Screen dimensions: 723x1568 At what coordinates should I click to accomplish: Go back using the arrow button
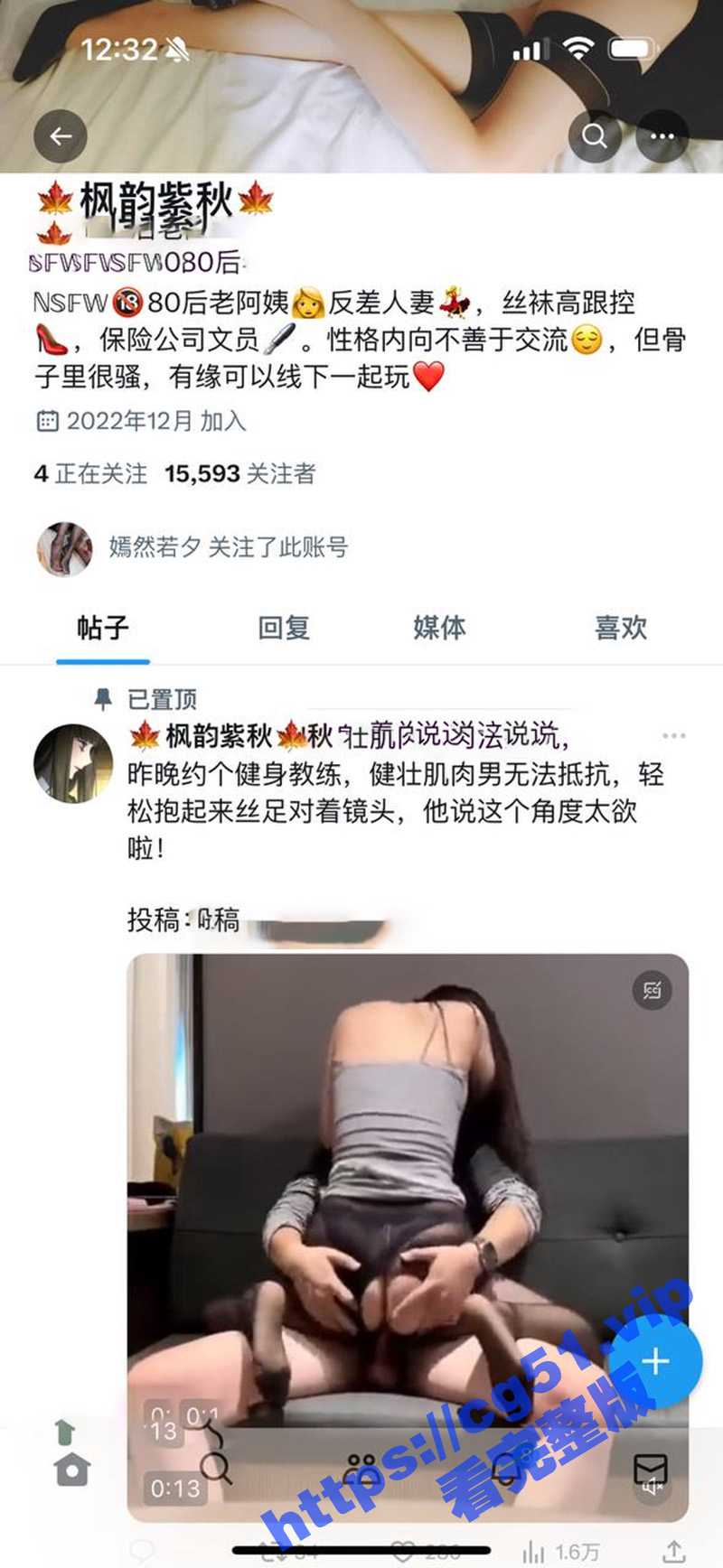pos(61,136)
